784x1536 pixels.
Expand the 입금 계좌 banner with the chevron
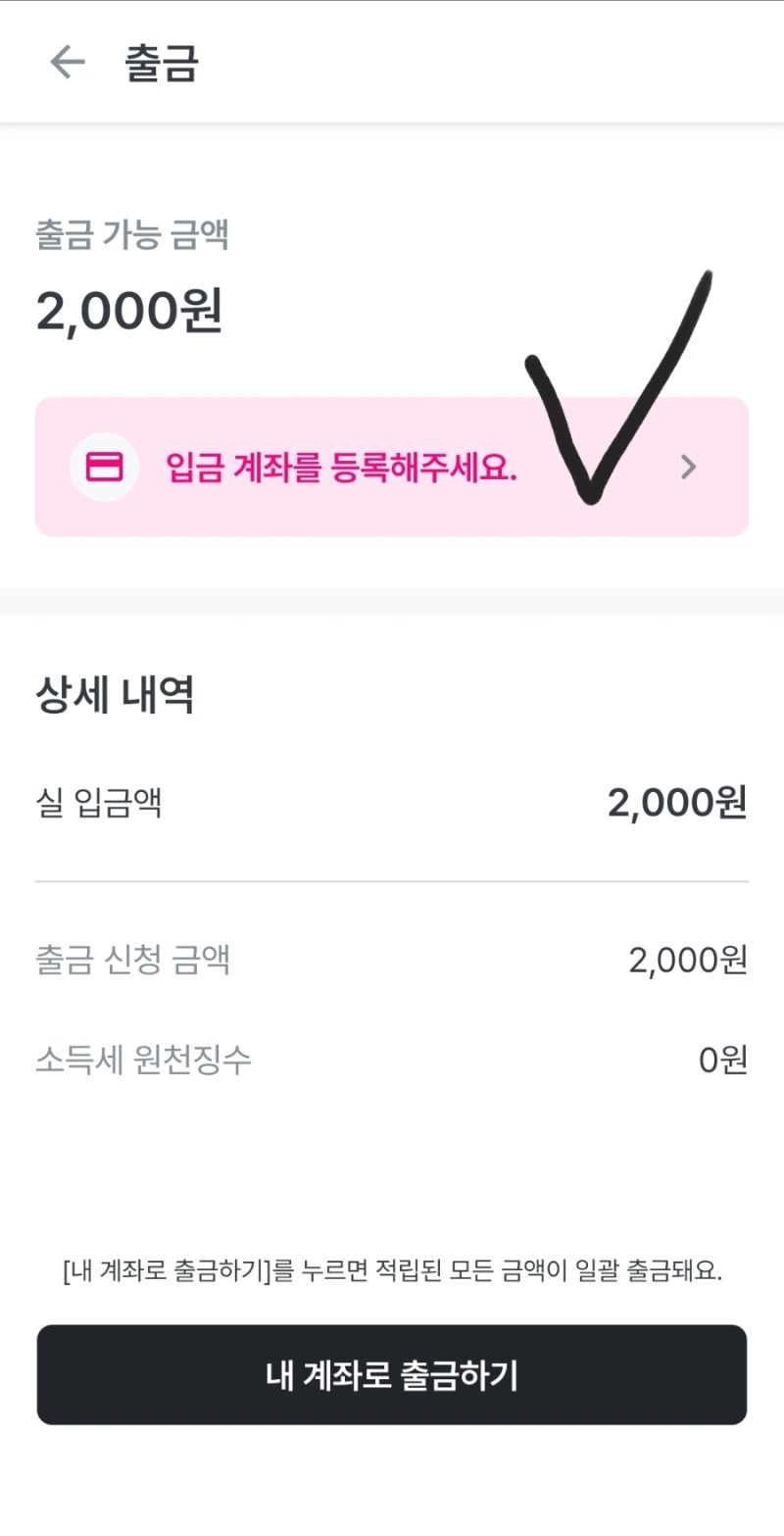click(x=689, y=466)
